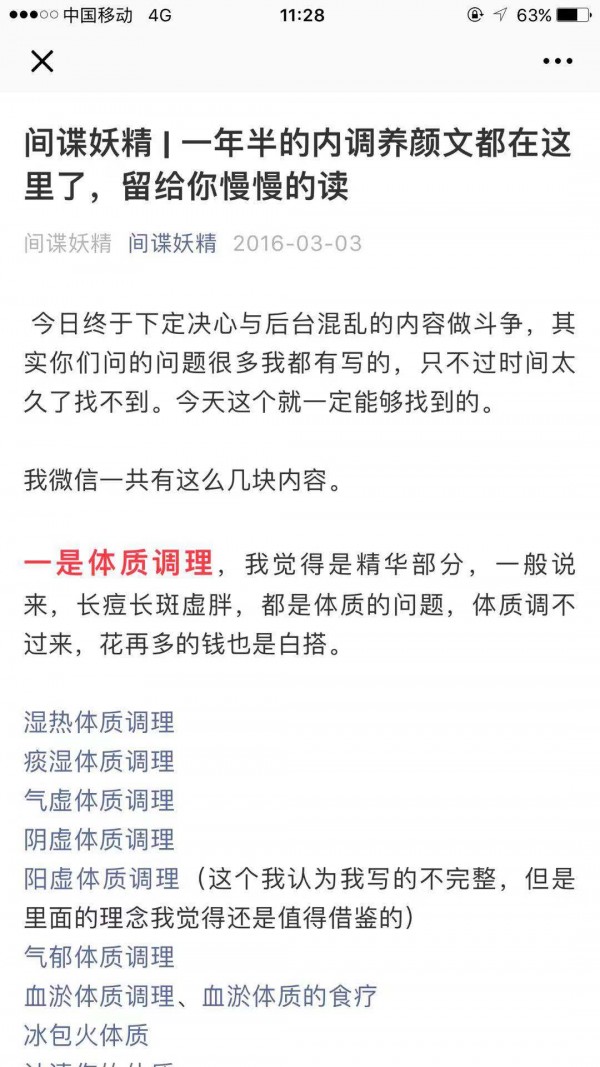
Task: Open the three-dot more options menu
Action: (557, 62)
